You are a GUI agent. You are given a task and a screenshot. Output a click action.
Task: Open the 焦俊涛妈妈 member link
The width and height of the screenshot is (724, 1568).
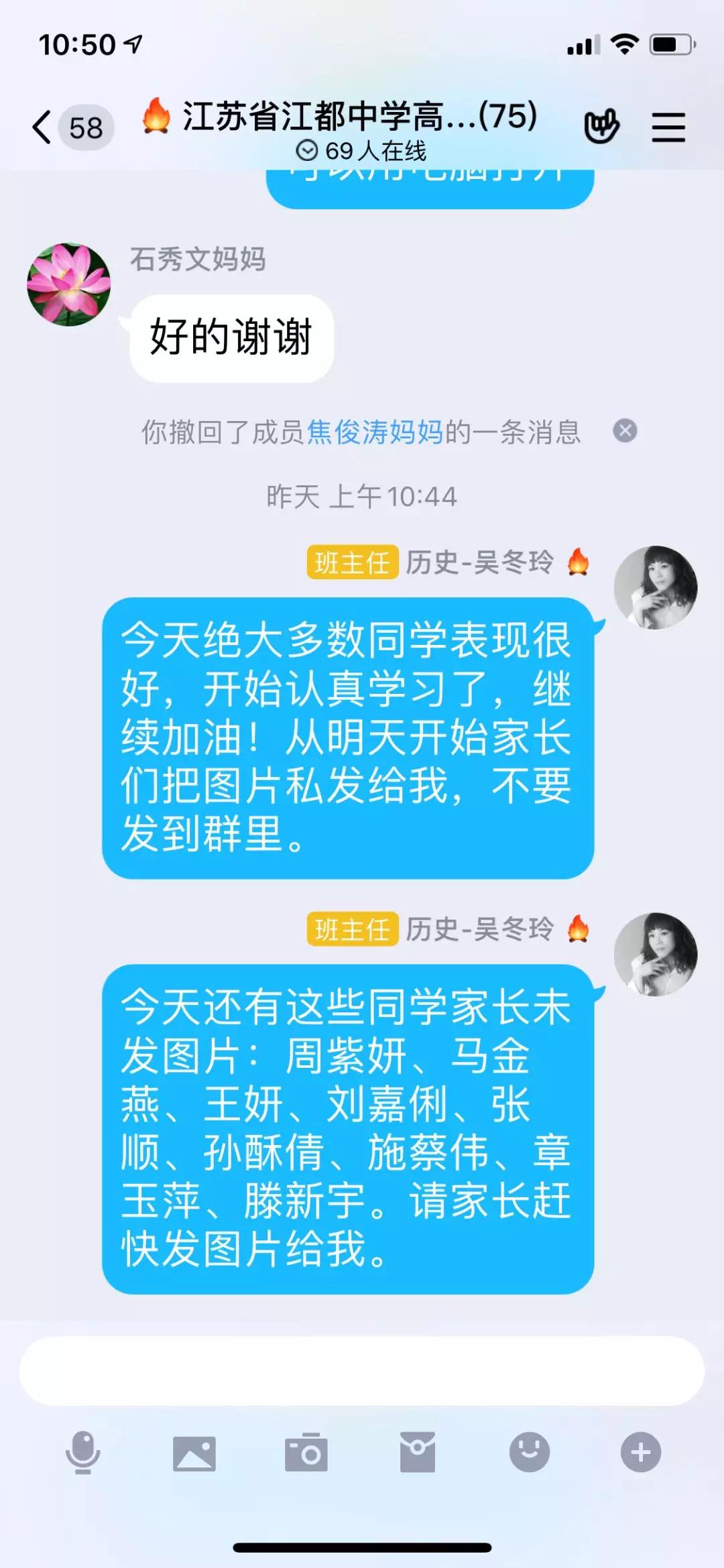click(x=375, y=432)
